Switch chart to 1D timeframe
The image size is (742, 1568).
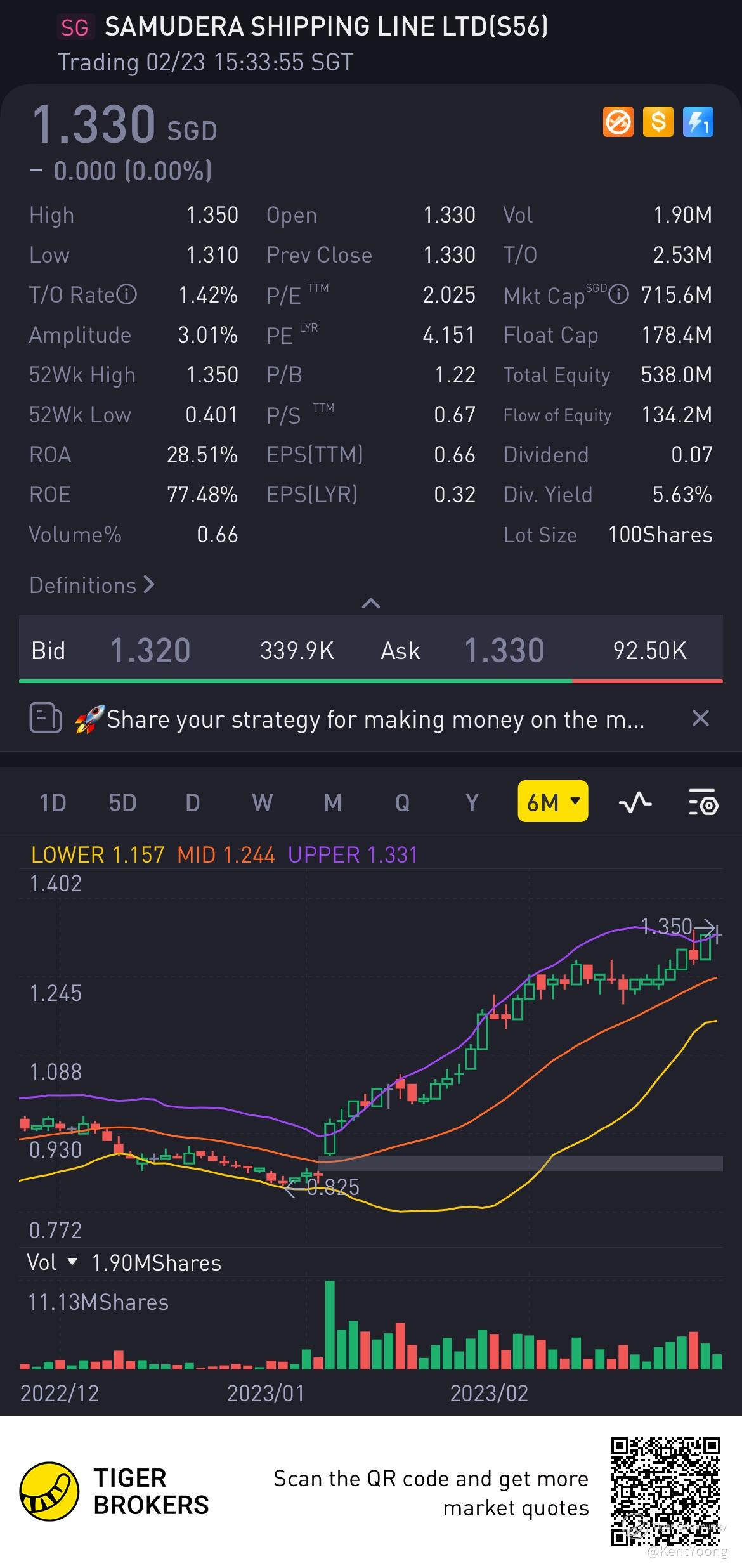pos(53,803)
